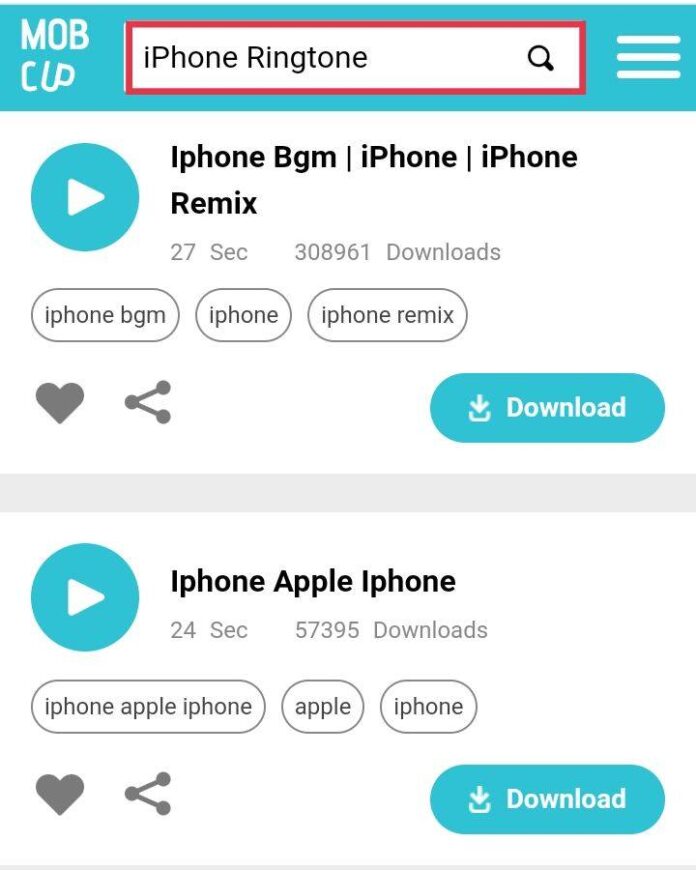
Task: Tap the search magnifier icon
Action: (541, 59)
